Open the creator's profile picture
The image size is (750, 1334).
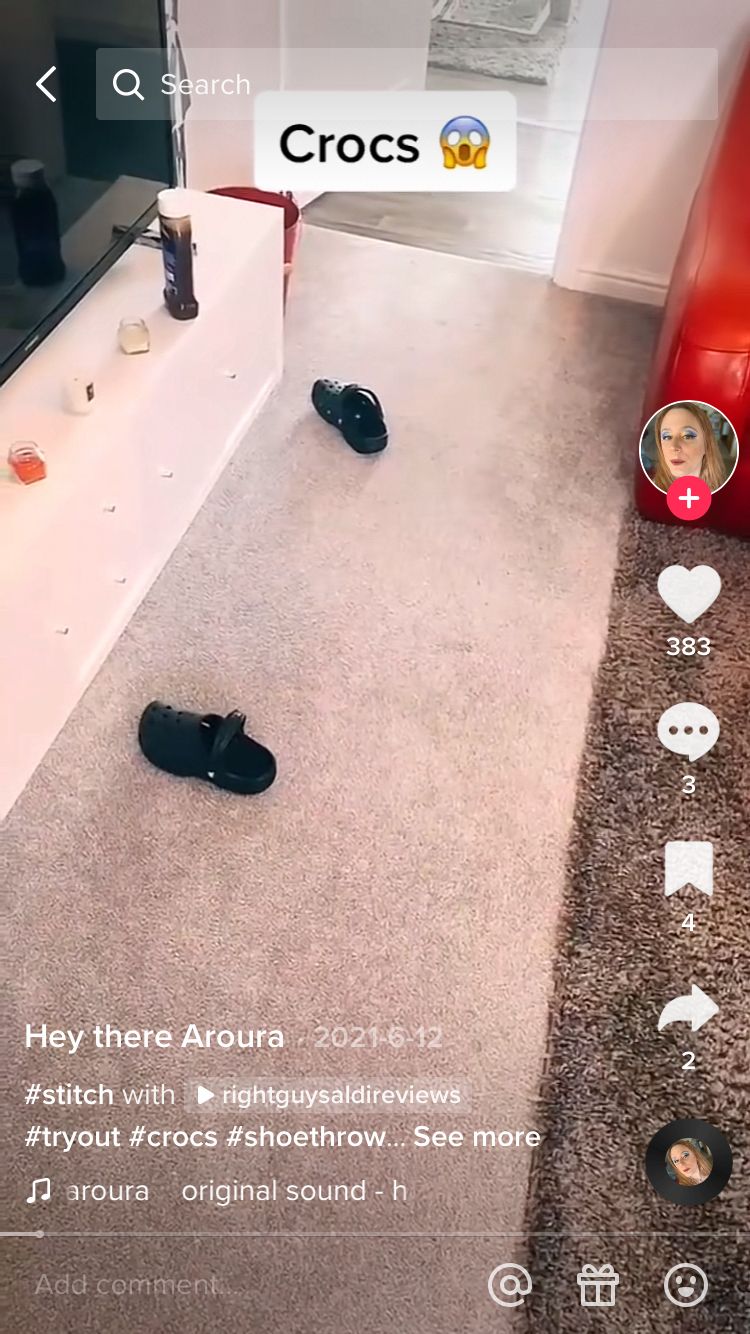point(688,449)
